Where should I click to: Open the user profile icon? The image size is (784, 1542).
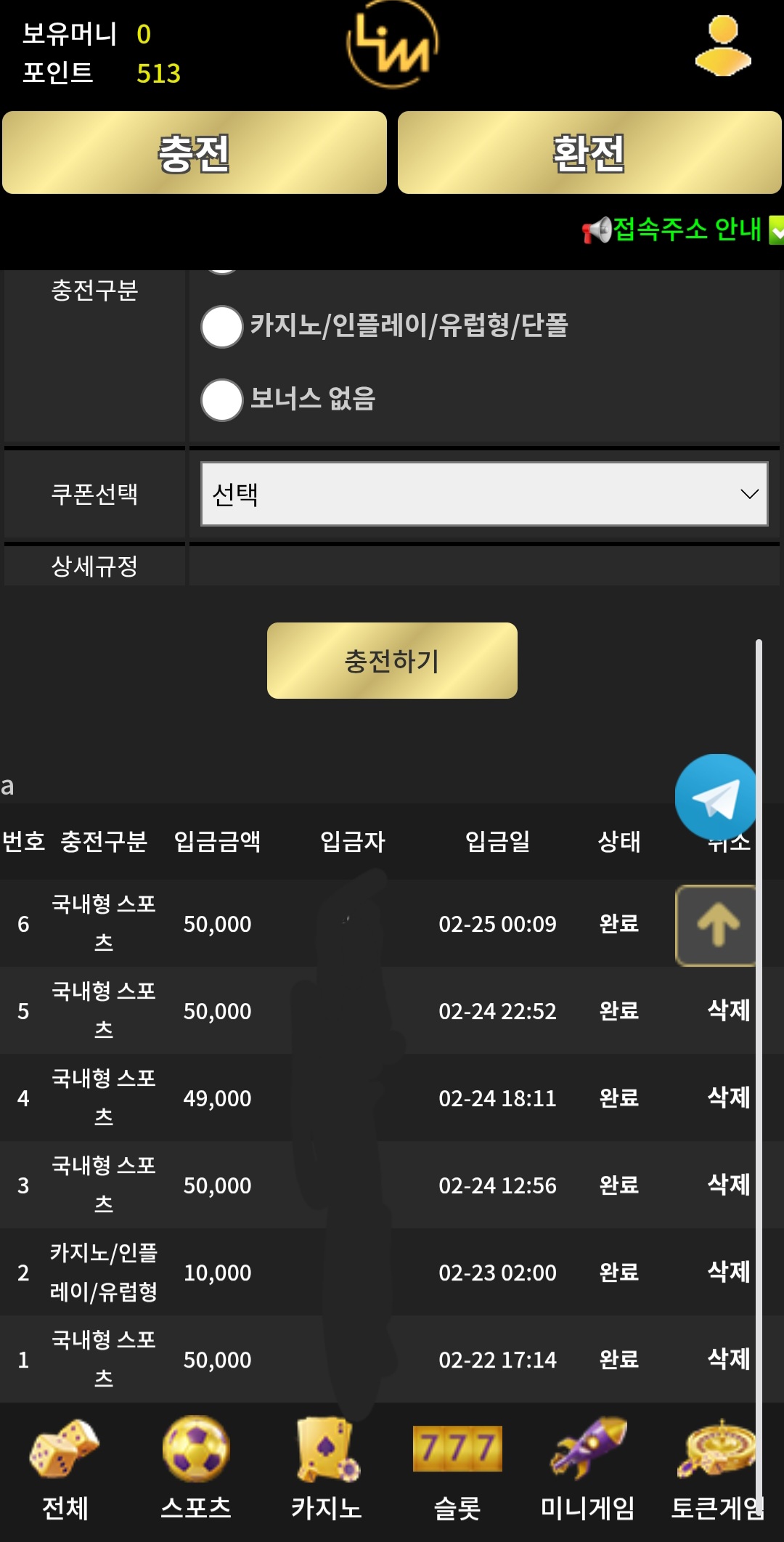click(x=723, y=46)
